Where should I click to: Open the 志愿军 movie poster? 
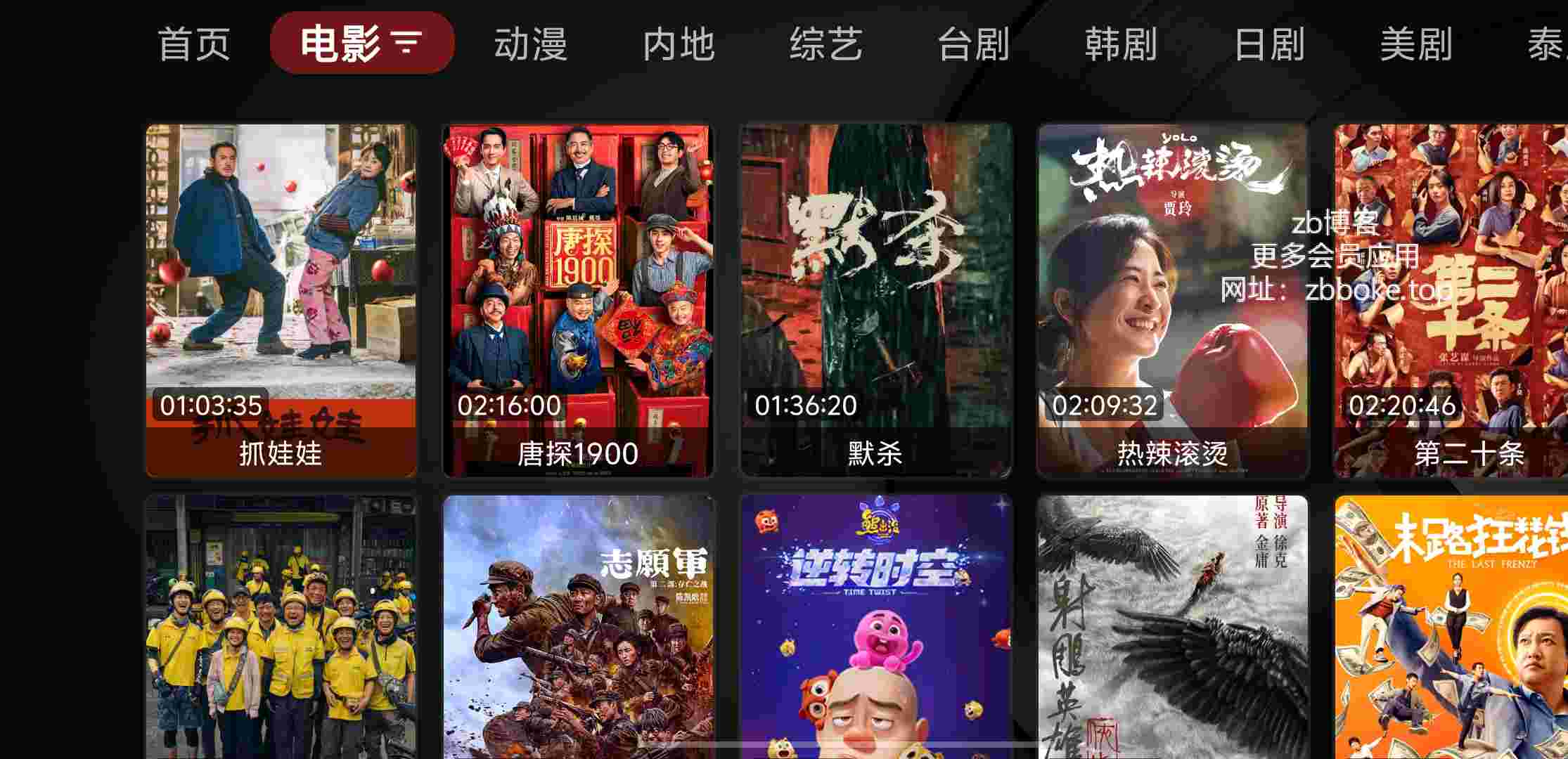click(578, 625)
